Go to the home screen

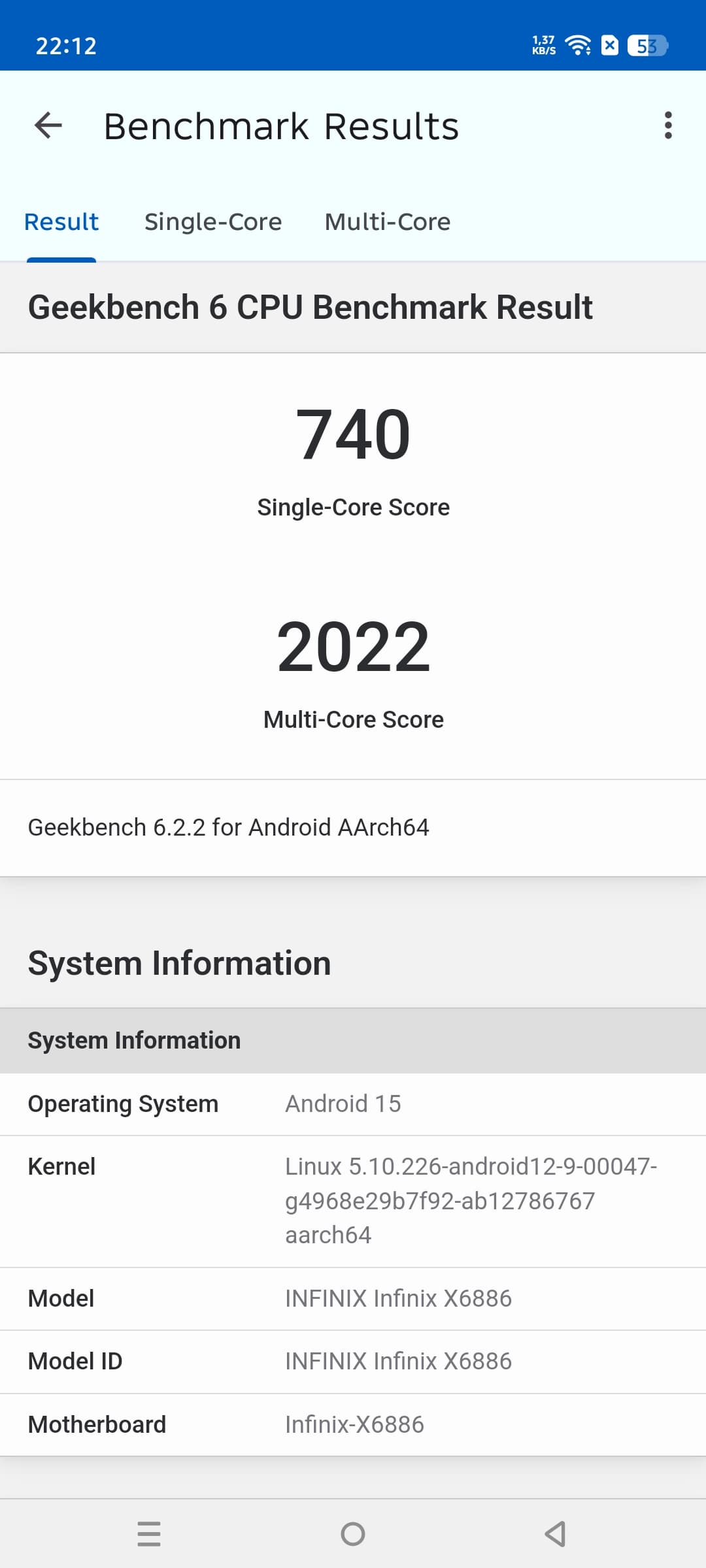coord(353,1533)
